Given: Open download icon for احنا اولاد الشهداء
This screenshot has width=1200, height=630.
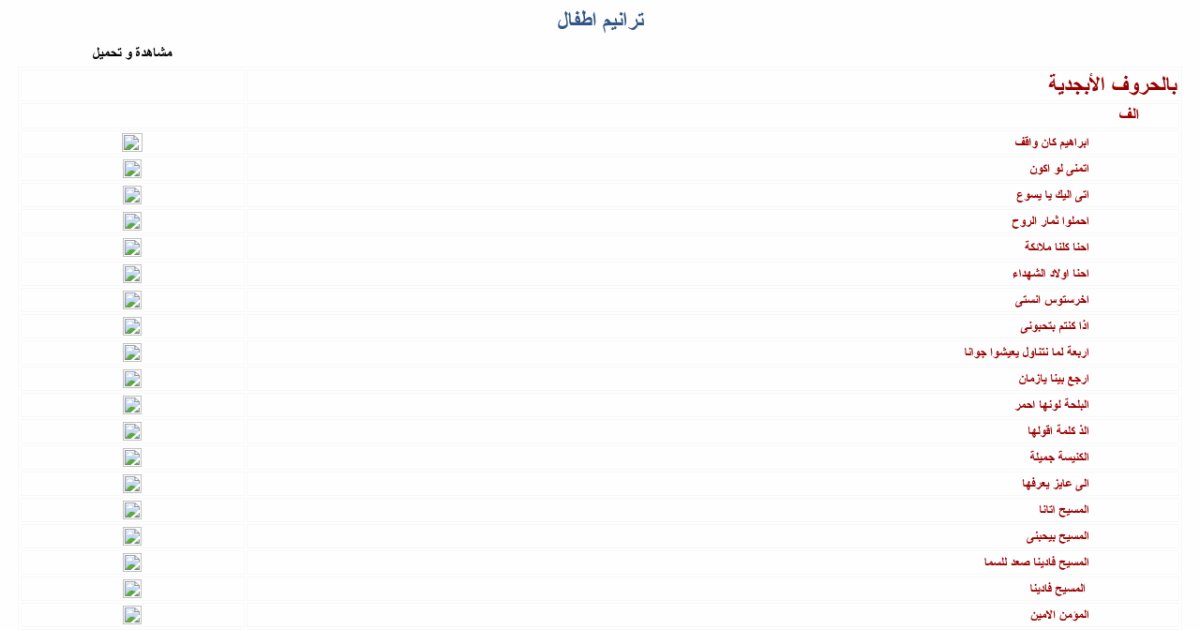Looking at the screenshot, I should click(132, 274).
